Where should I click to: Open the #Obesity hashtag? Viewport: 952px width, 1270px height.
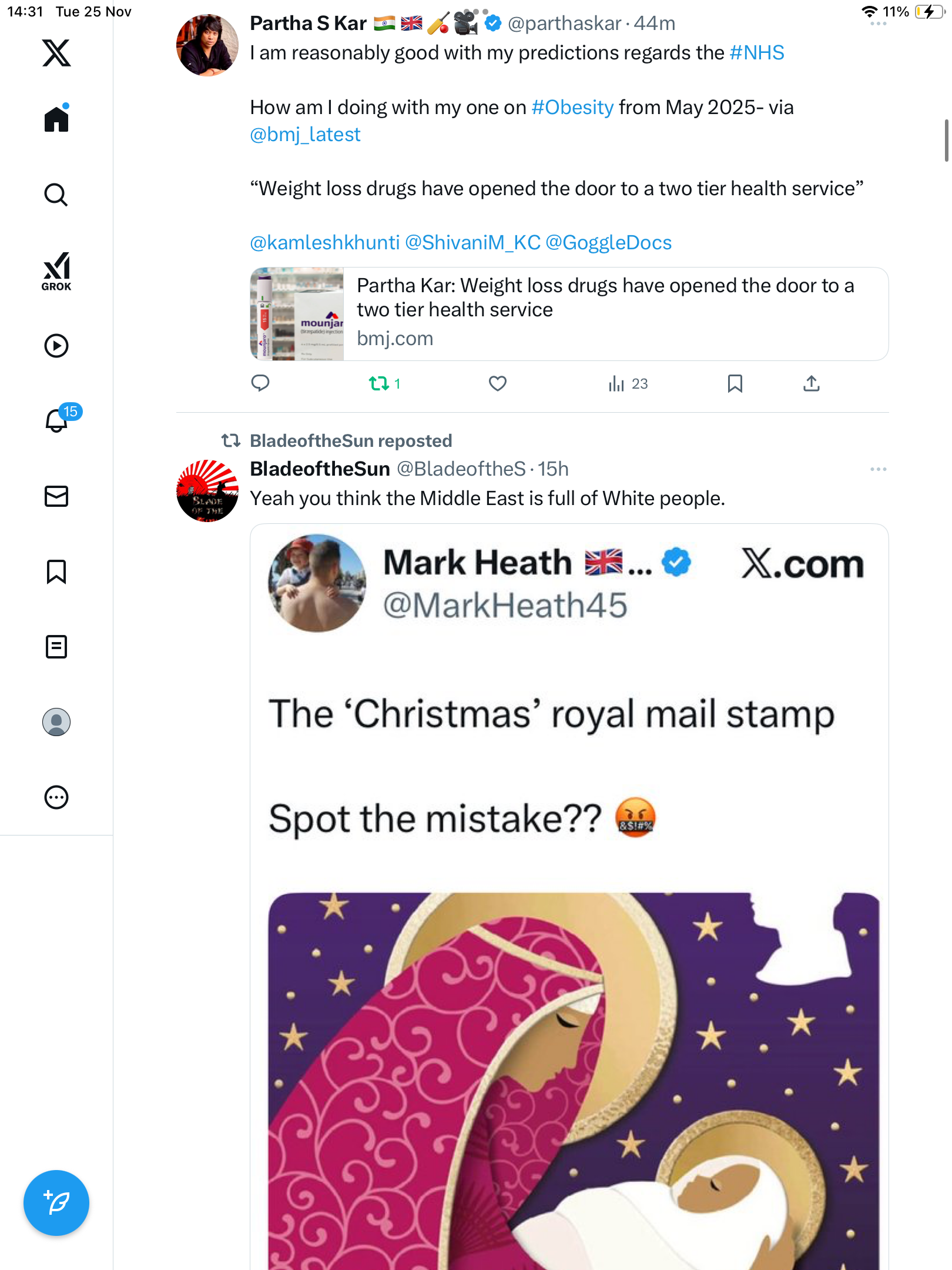coord(572,108)
